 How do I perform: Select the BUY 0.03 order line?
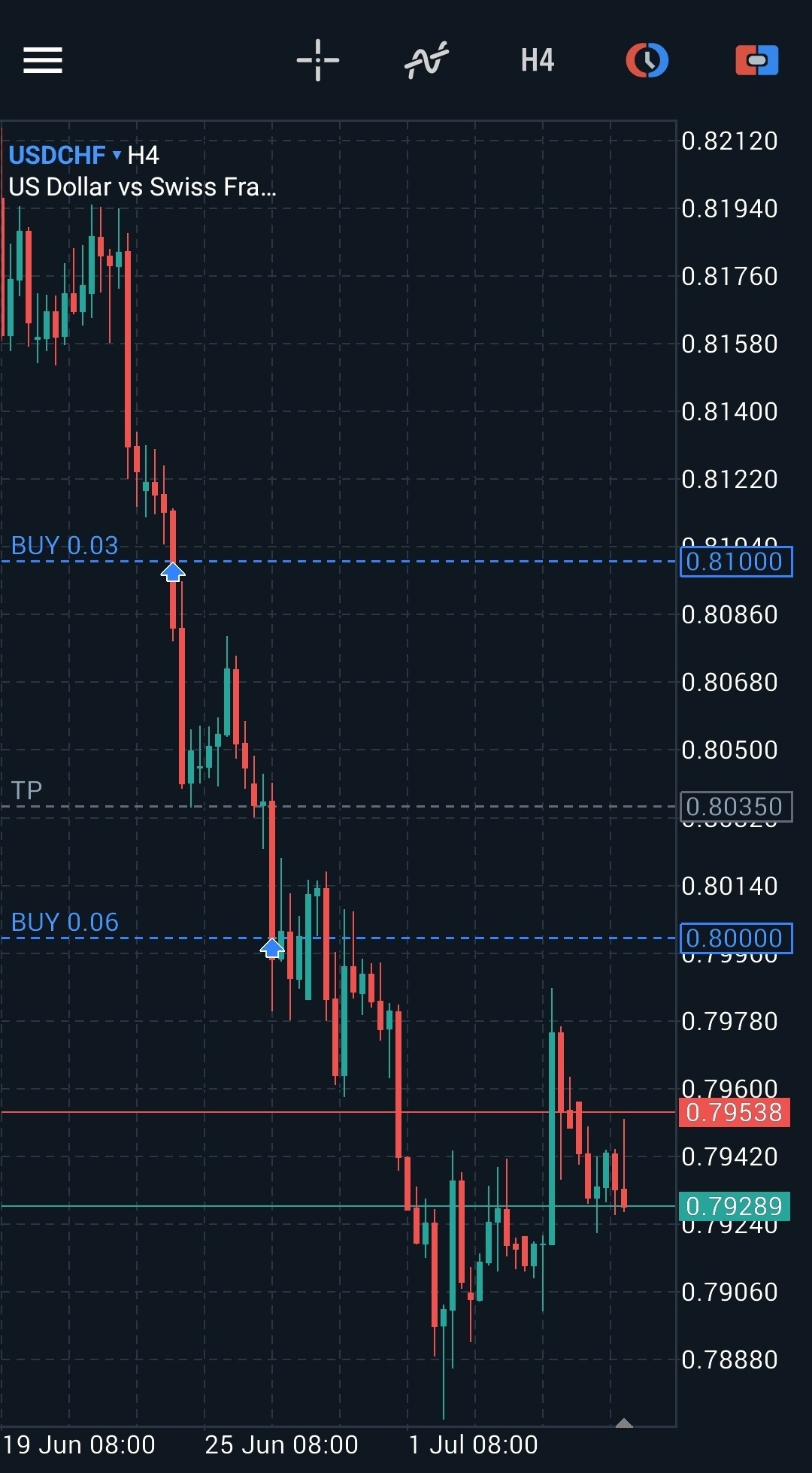338,561
